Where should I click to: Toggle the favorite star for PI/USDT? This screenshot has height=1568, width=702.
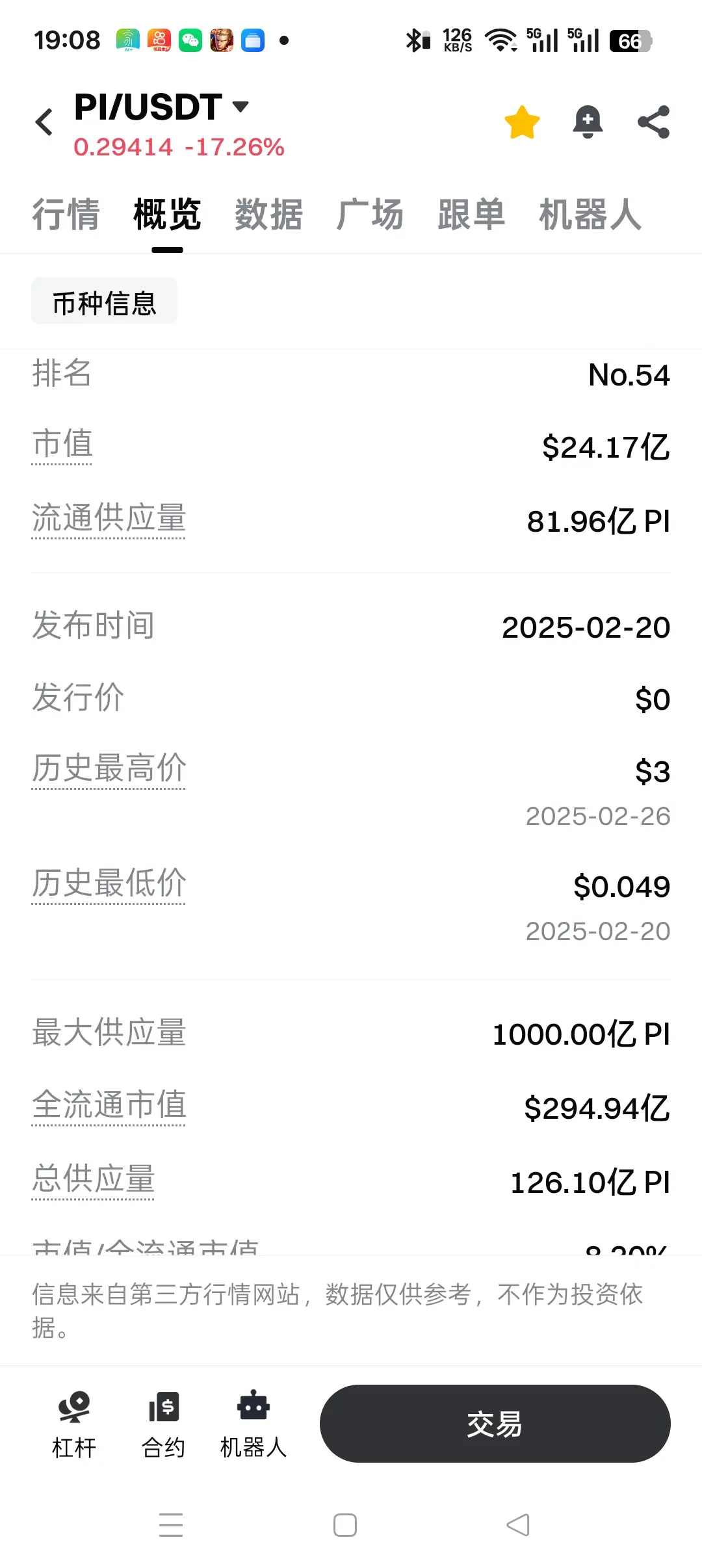coord(522,122)
